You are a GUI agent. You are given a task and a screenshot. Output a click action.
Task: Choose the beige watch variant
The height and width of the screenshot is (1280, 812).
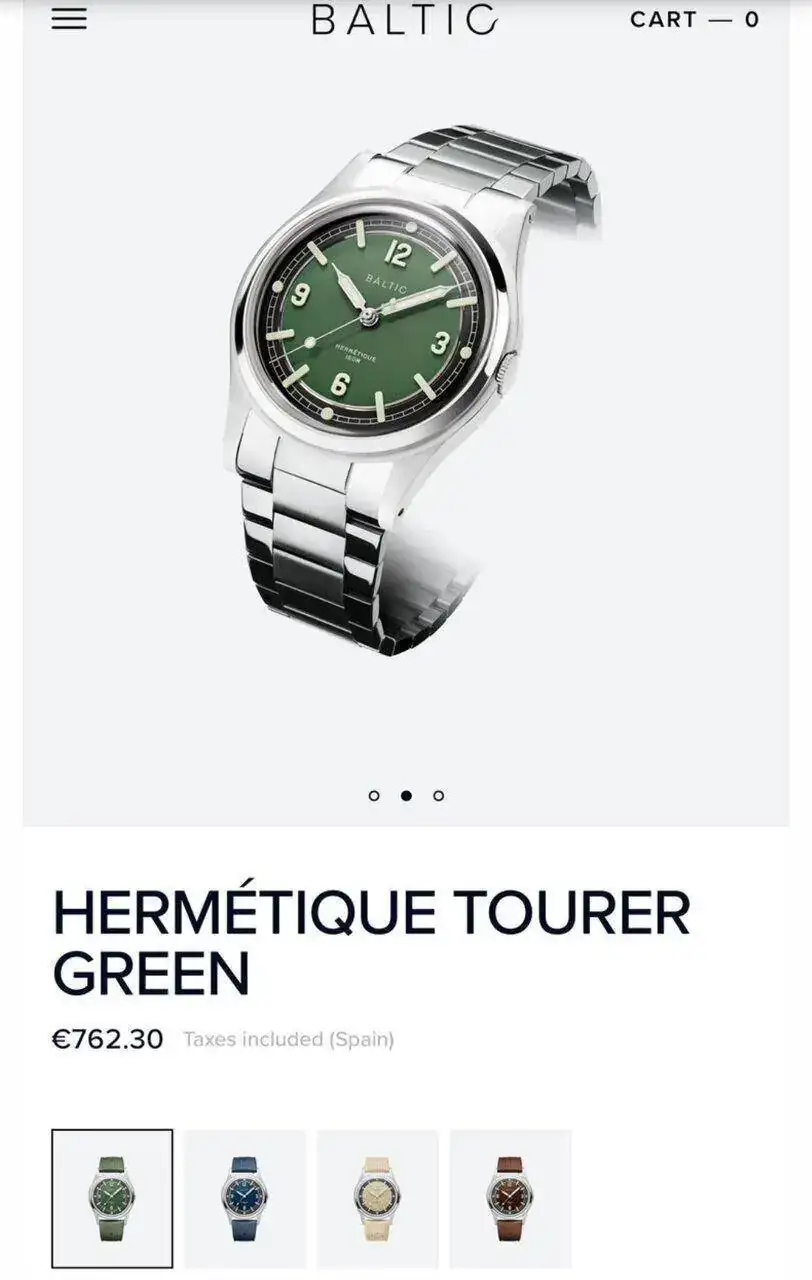pos(377,1198)
